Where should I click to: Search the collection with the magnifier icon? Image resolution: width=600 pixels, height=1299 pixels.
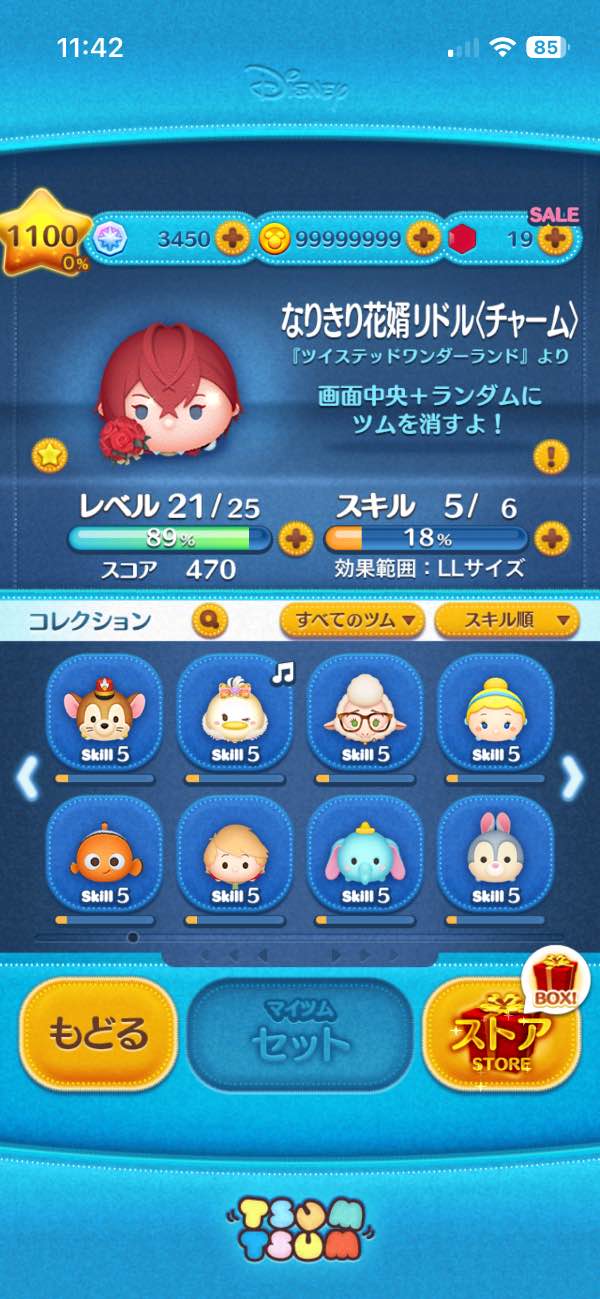click(210, 621)
